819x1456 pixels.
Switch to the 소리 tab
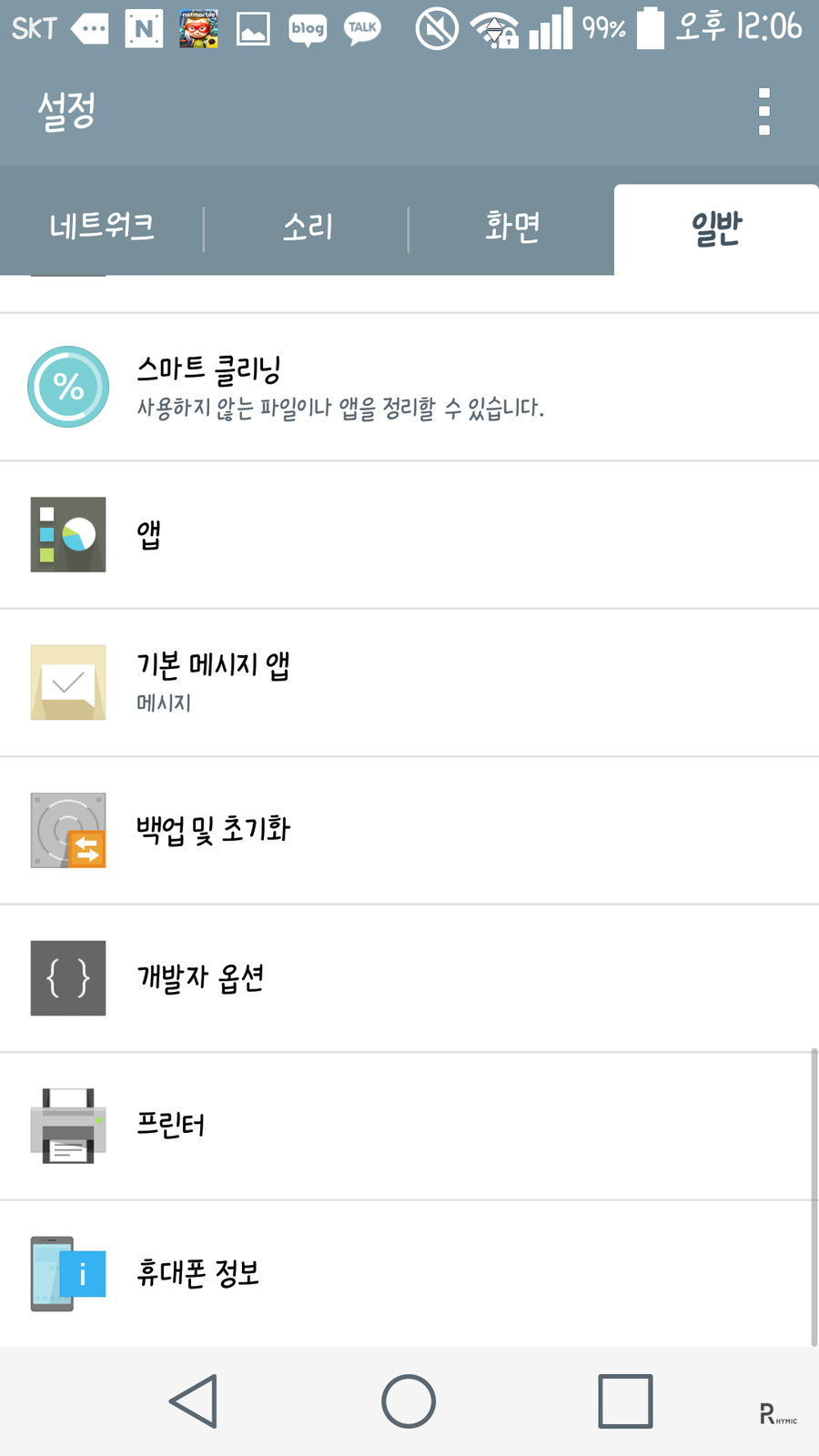pos(307,227)
